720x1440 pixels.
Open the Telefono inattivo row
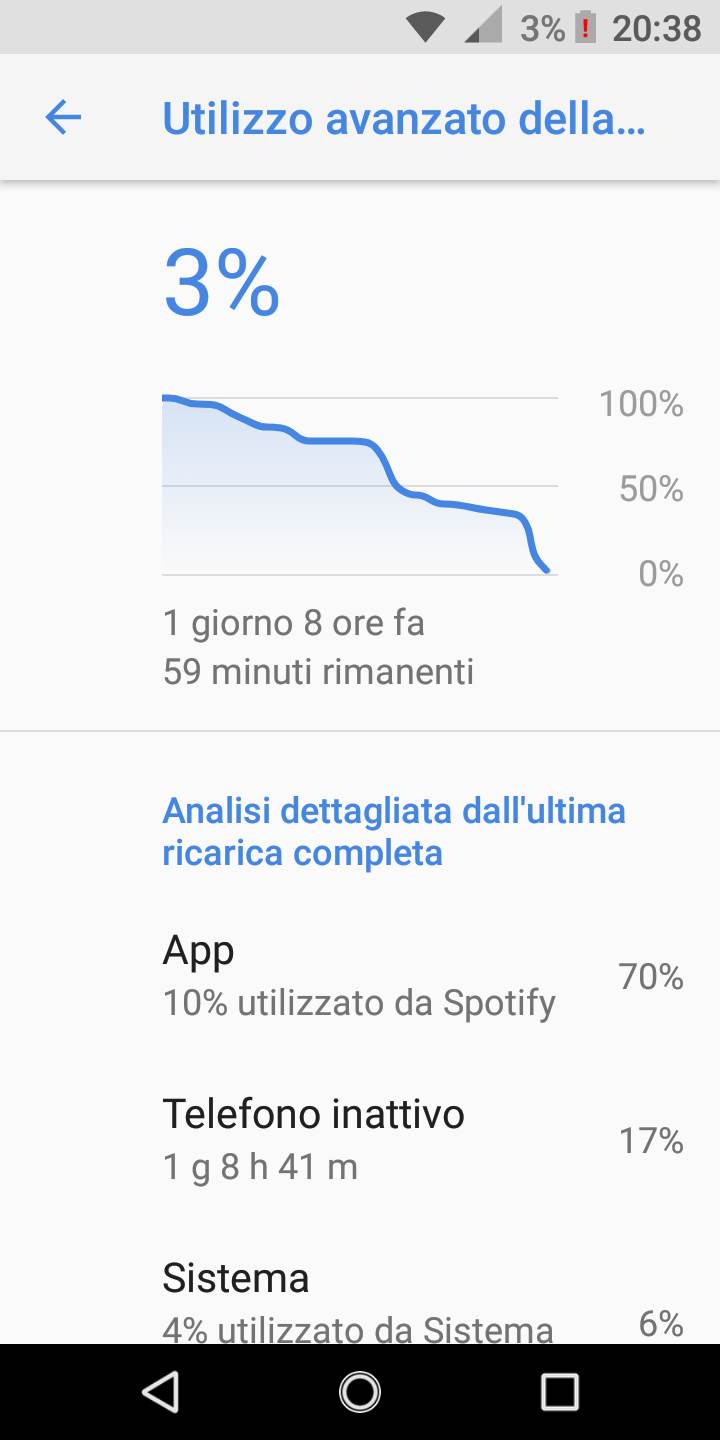pos(360,1139)
